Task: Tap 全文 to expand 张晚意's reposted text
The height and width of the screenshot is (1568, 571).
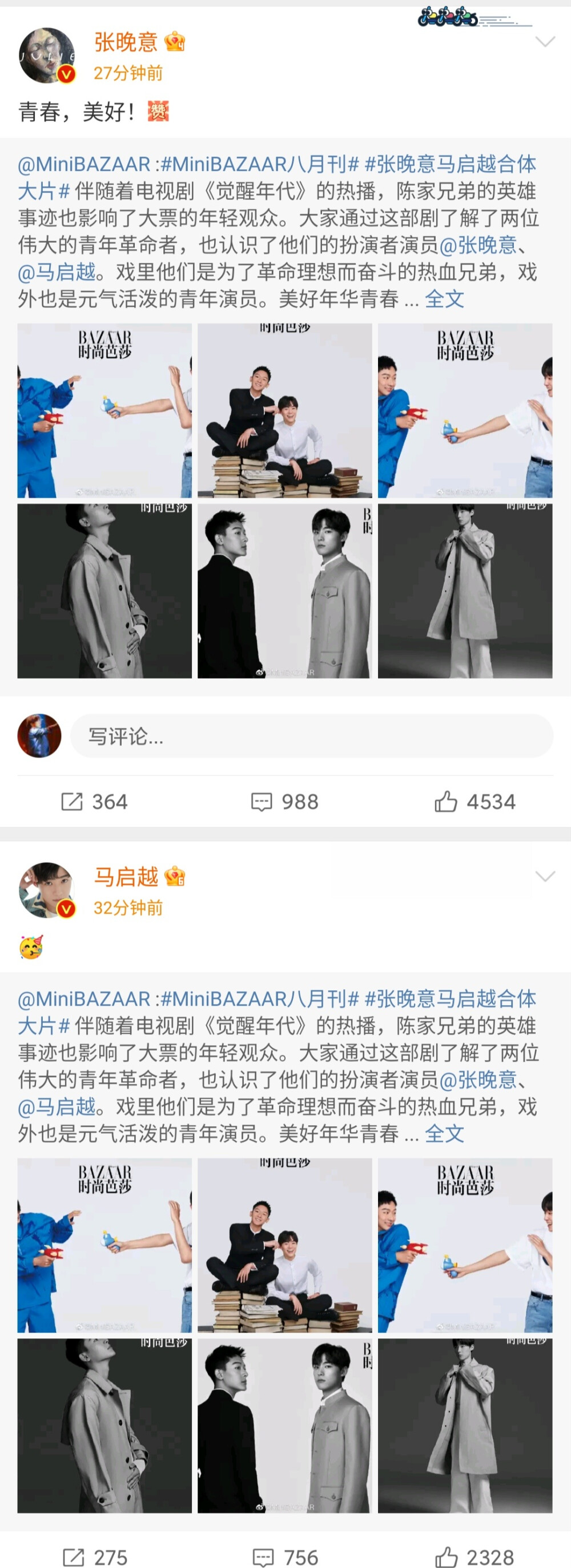Action: click(x=444, y=299)
